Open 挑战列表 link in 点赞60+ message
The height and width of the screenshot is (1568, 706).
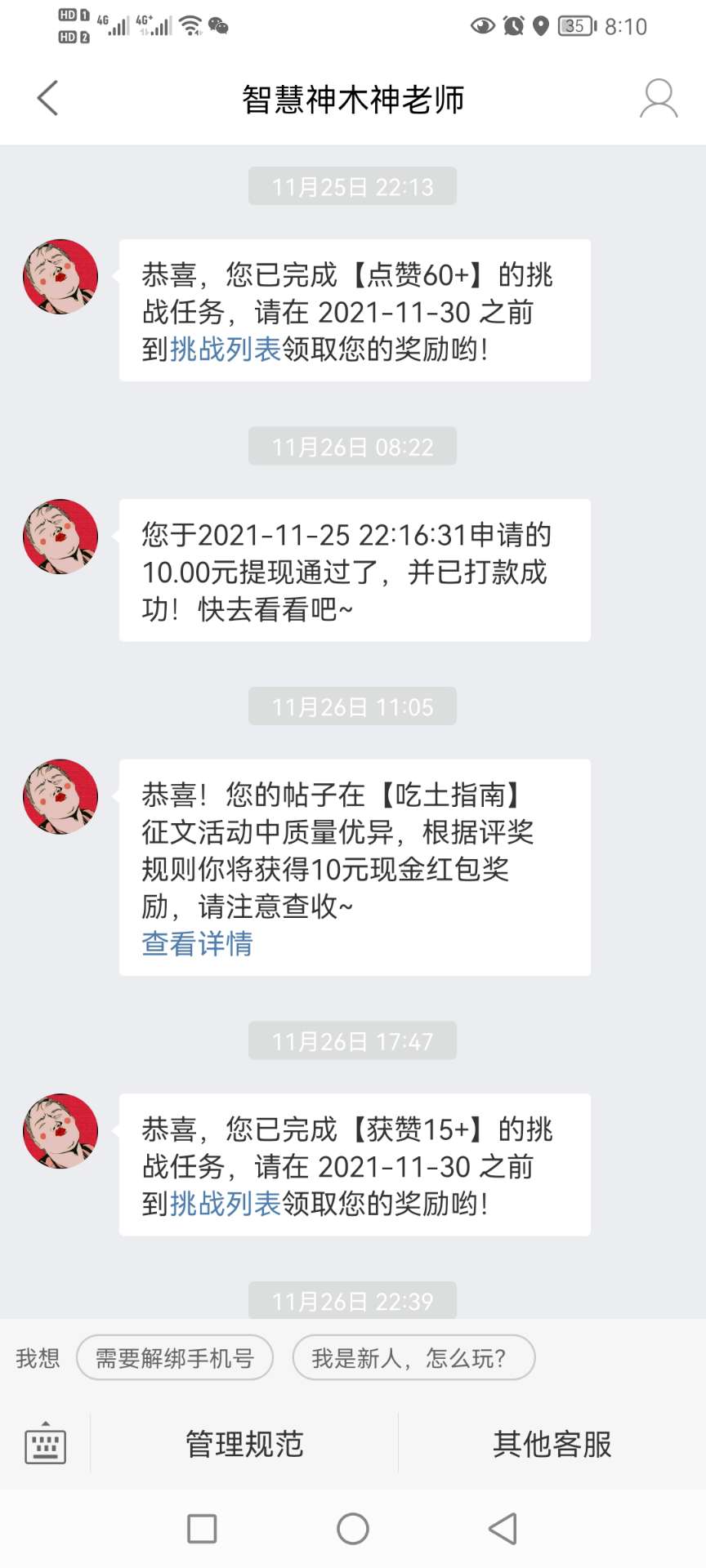[226, 349]
